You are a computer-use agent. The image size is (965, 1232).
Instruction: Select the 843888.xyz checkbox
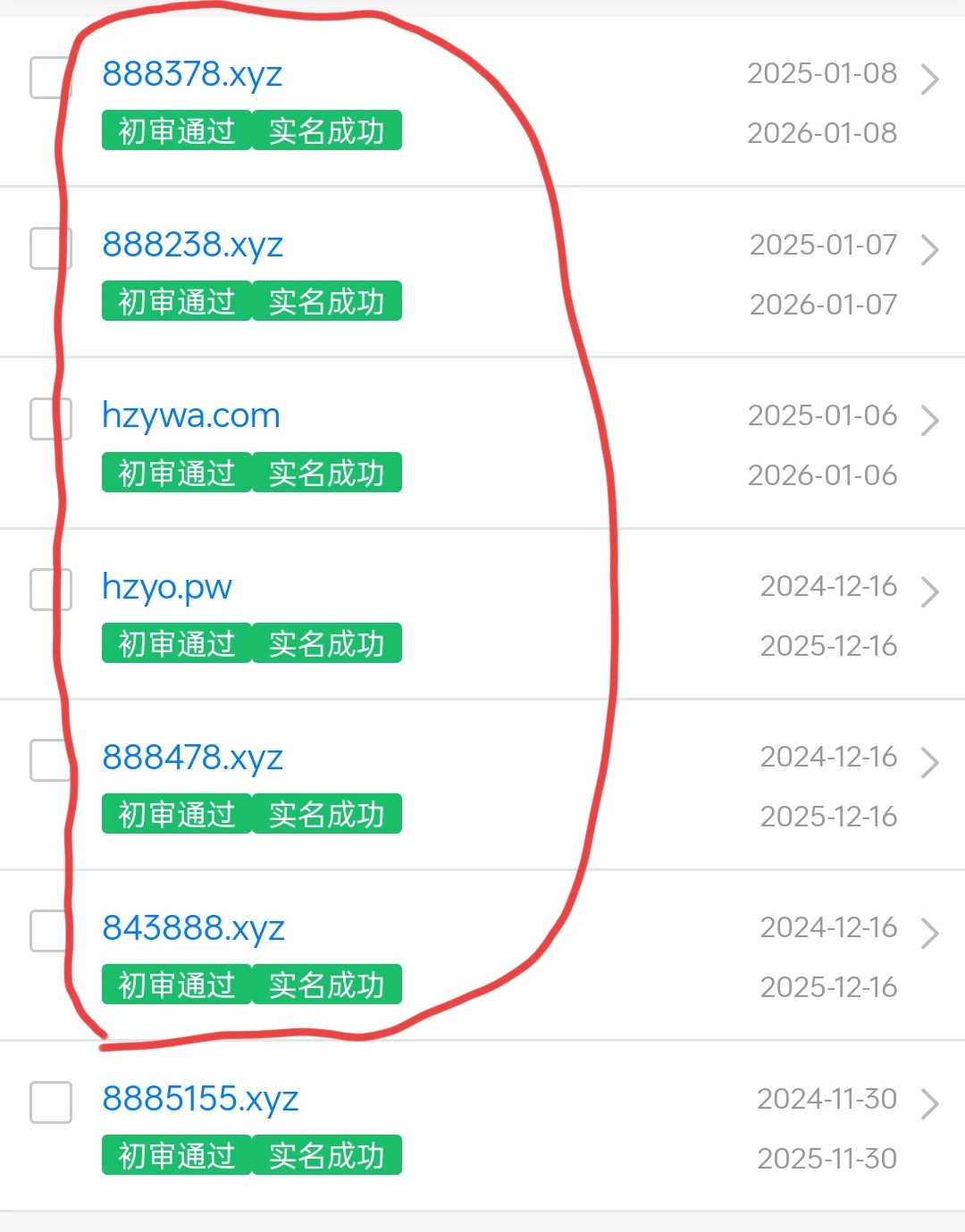[x=51, y=931]
